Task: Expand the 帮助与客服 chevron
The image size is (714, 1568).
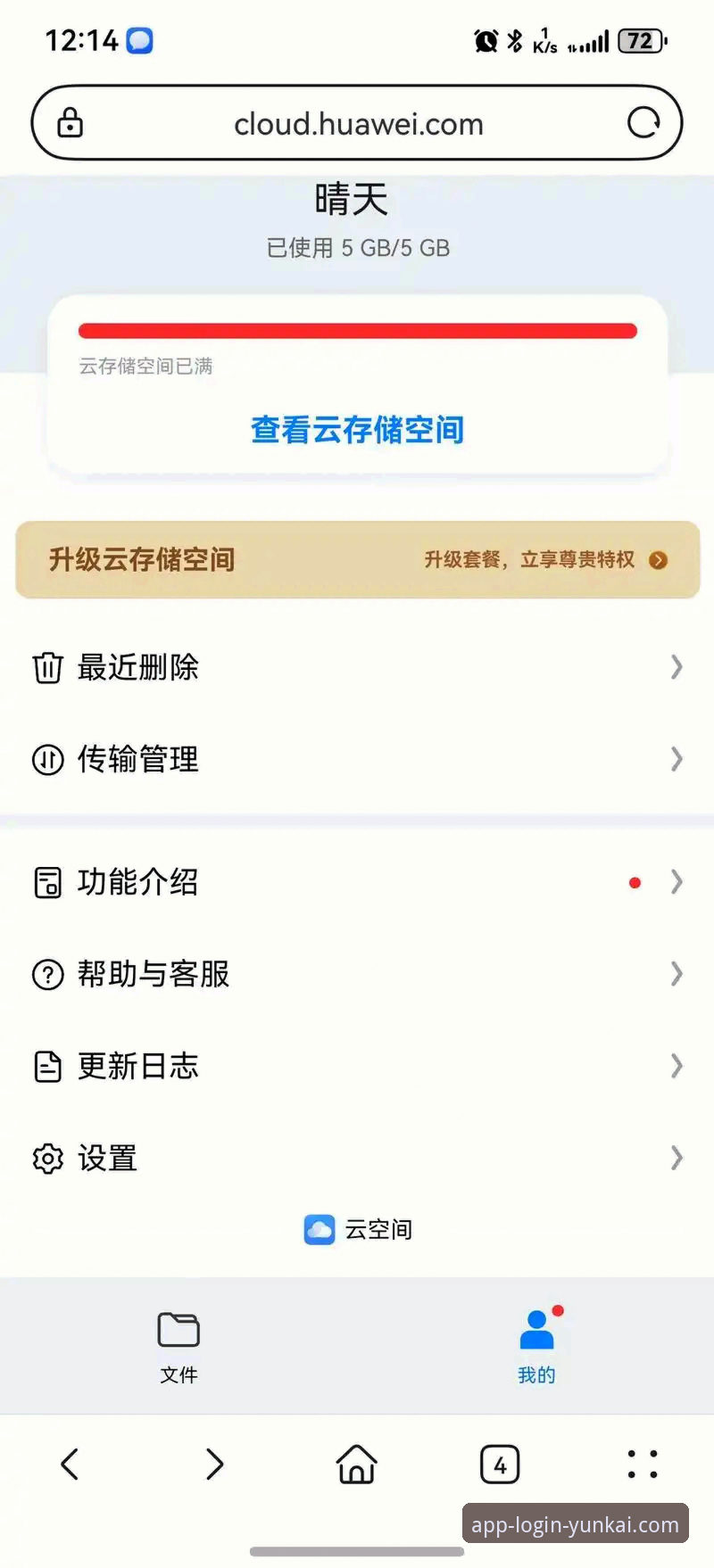Action: point(676,974)
